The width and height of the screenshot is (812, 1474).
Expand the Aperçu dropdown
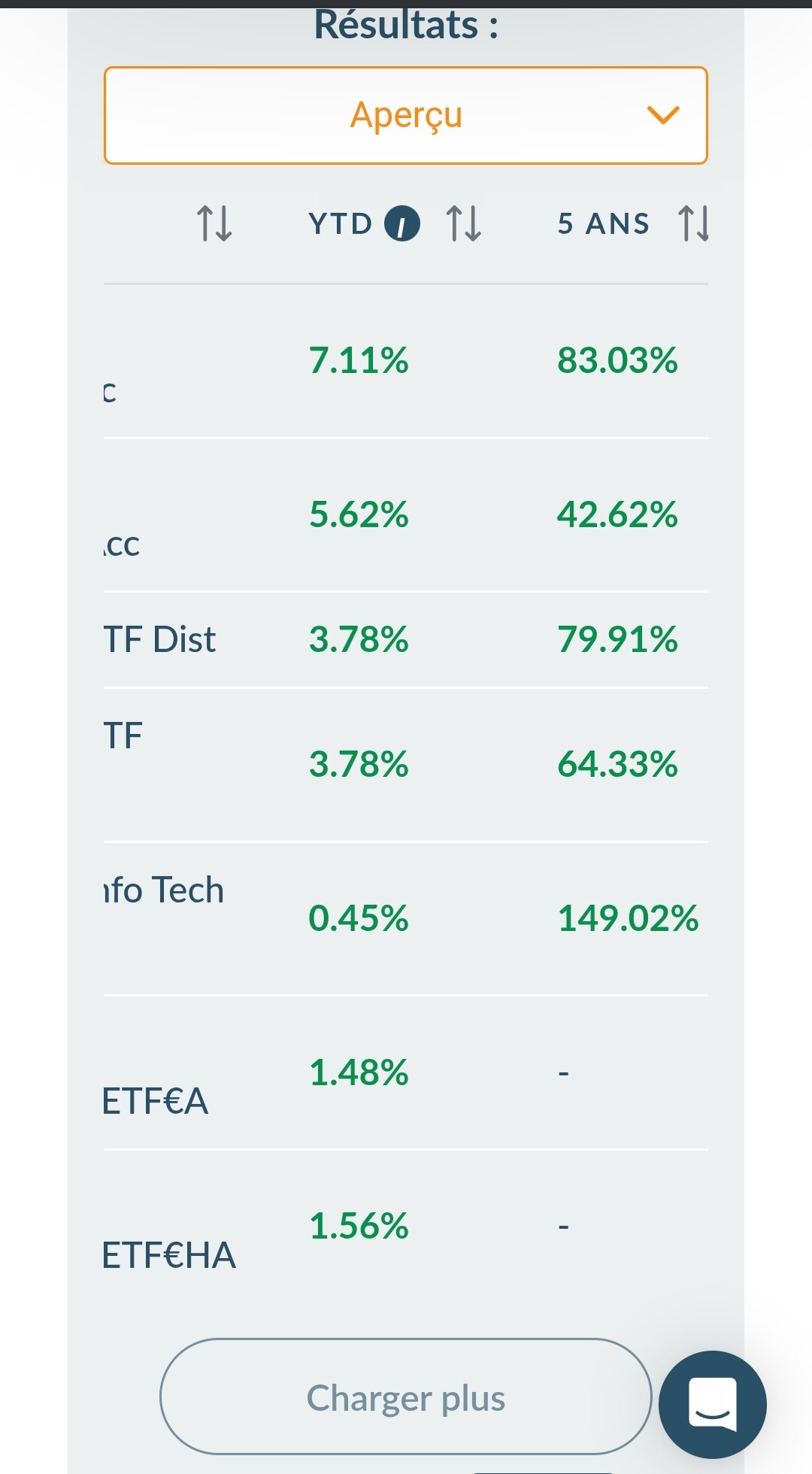(406, 115)
